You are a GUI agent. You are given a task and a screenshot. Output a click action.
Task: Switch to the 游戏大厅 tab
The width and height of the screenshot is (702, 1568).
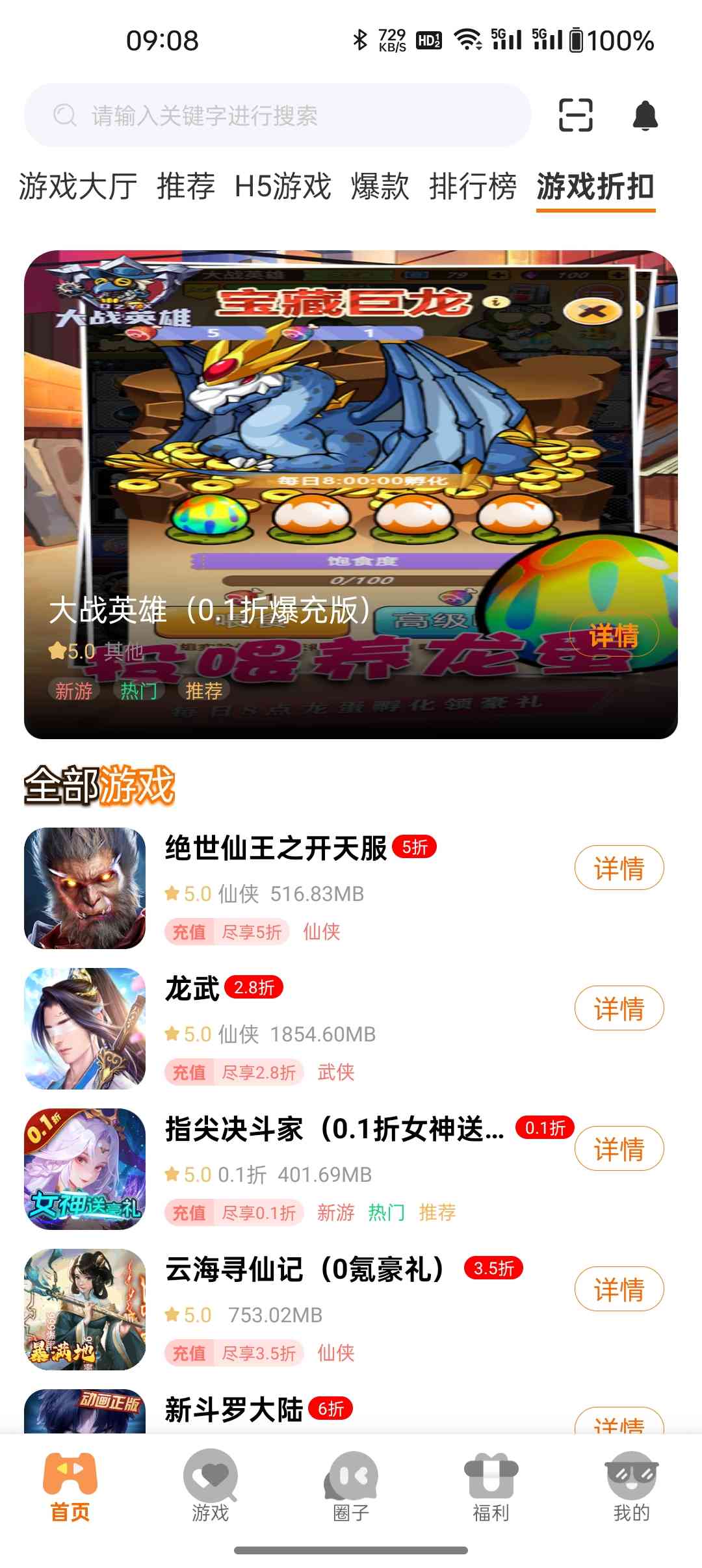[x=77, y=187]
